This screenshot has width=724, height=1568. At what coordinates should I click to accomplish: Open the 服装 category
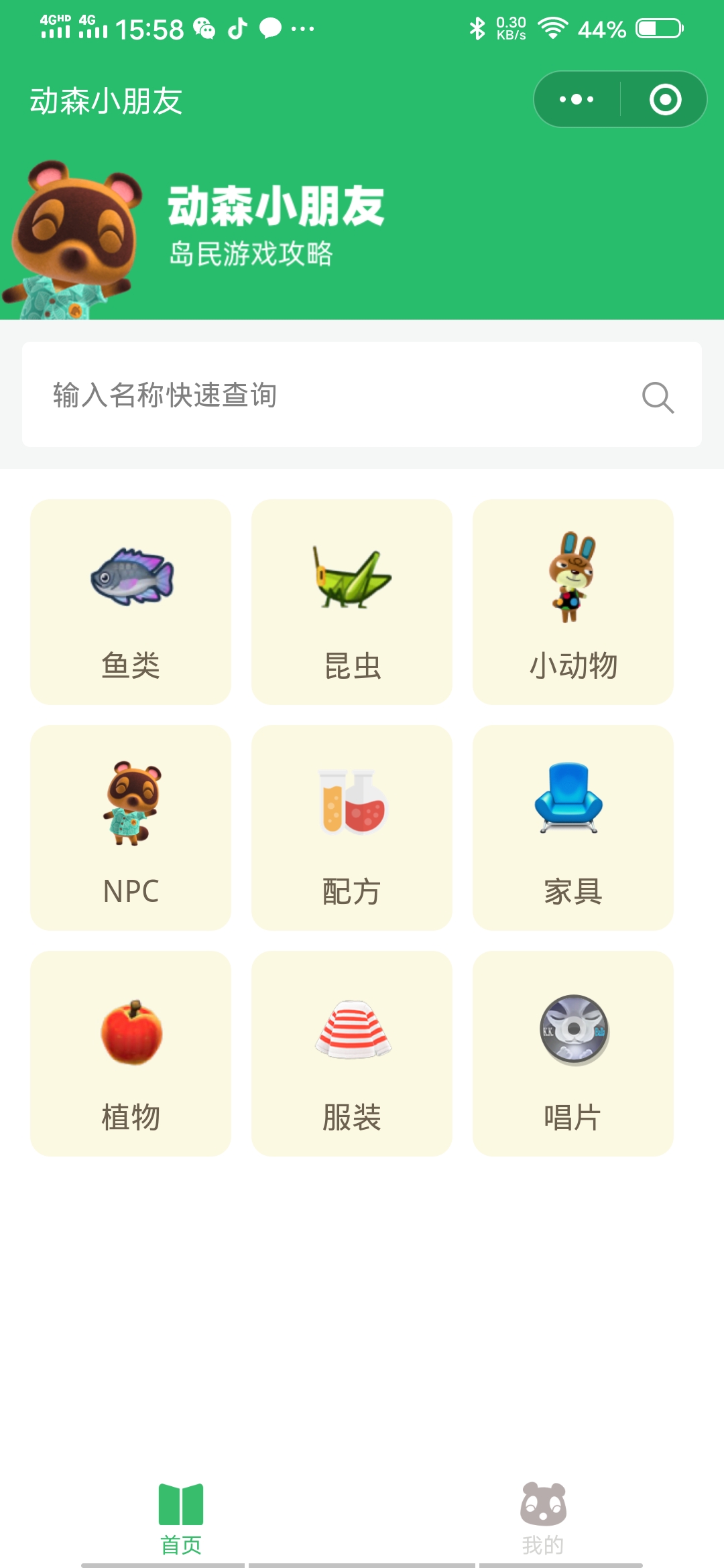pos(352,1053)
